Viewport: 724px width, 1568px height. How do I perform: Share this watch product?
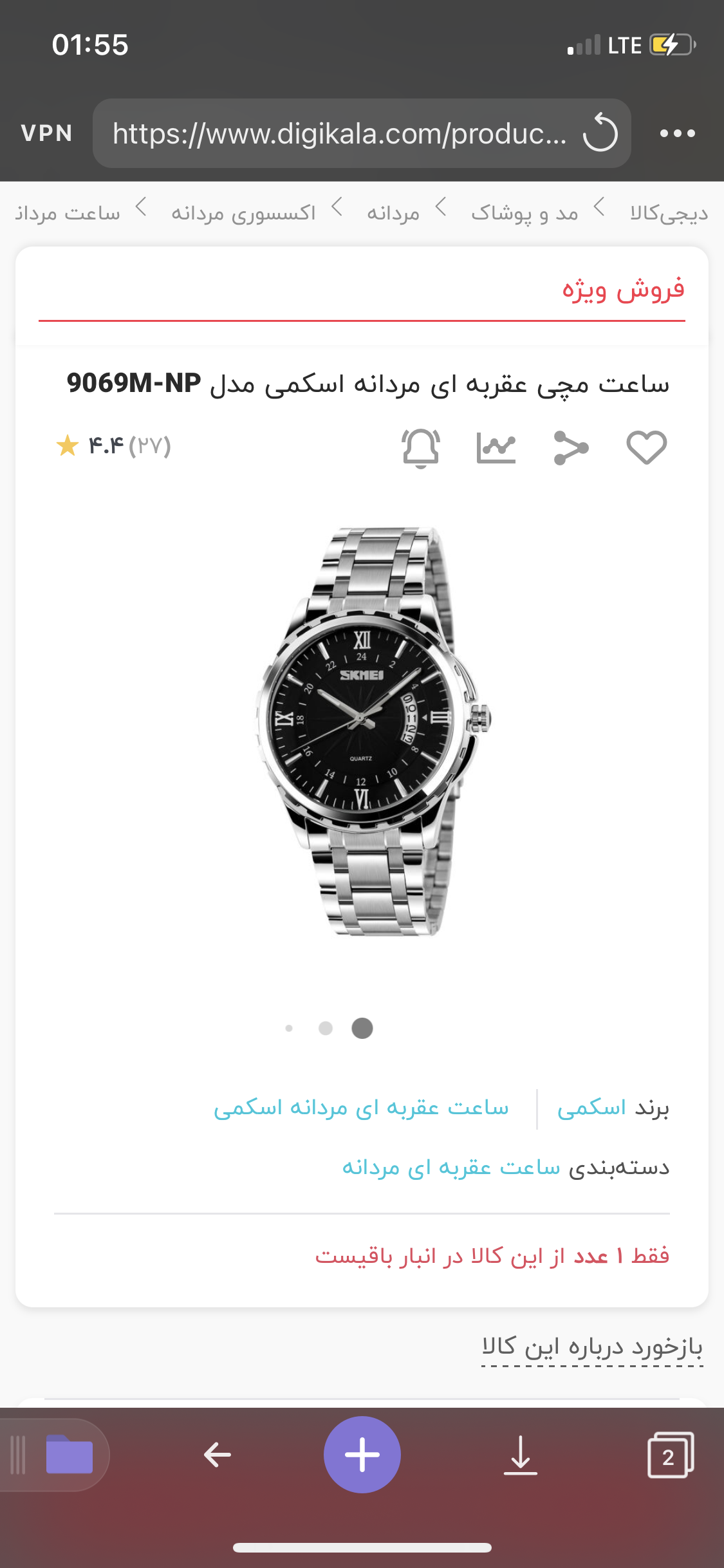coord(571,447)
